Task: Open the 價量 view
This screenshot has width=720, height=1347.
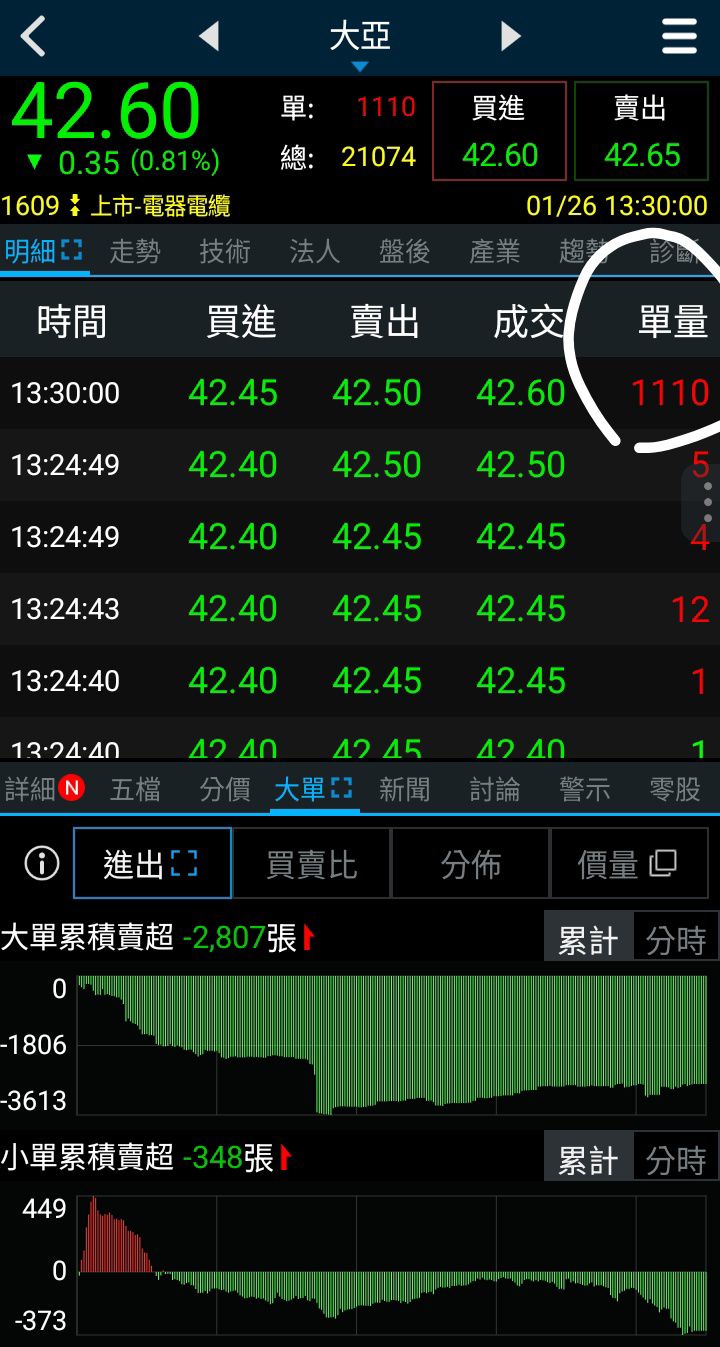Action: tap(627, 864)
